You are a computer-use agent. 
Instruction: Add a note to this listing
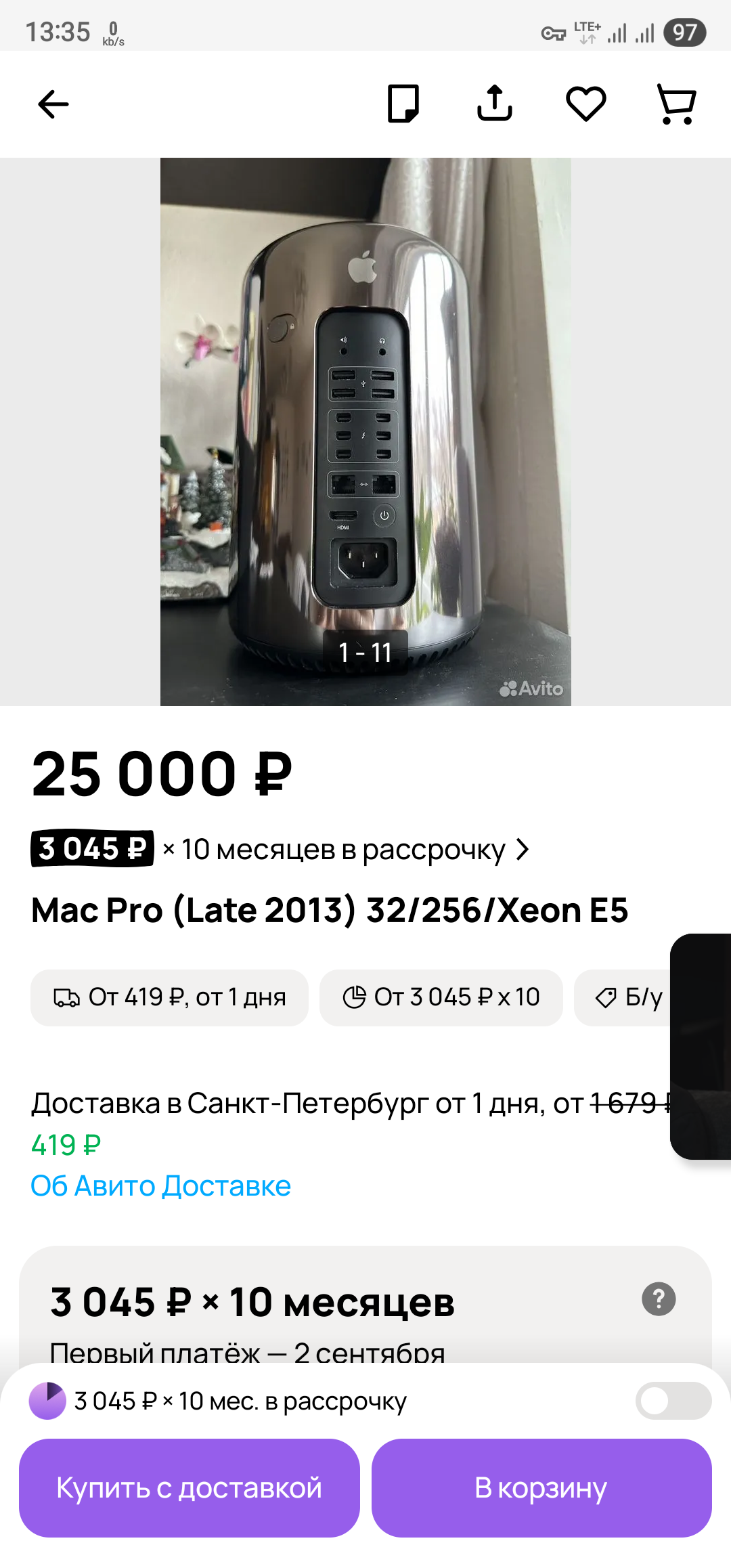[403, 104]
